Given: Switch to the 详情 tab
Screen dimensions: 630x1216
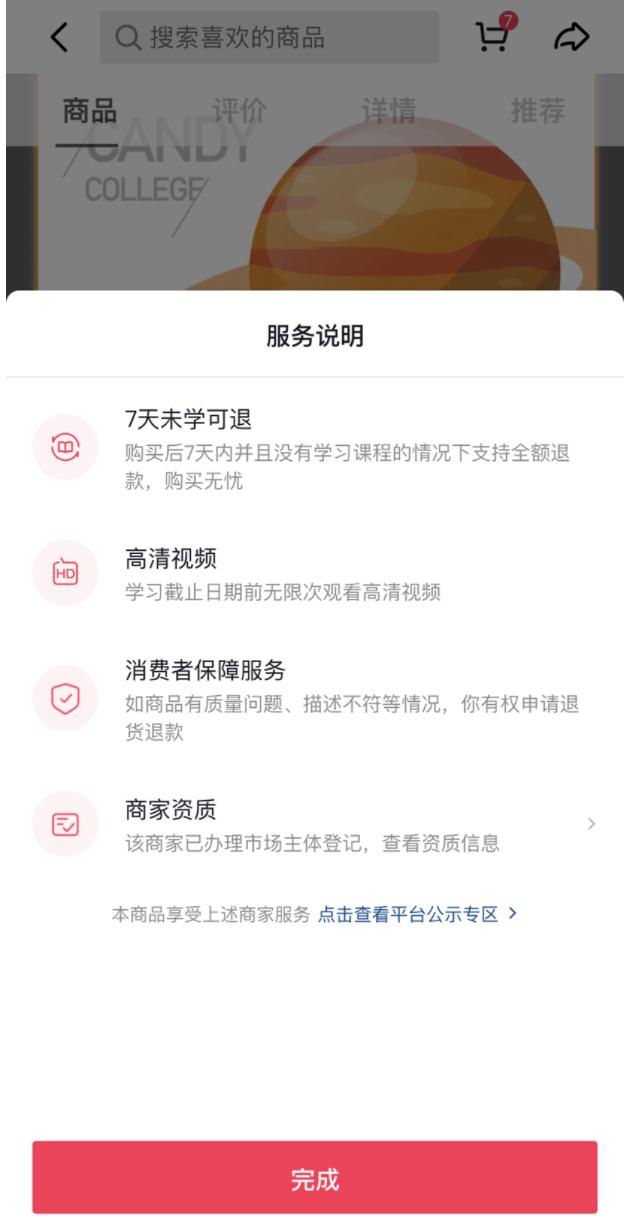Looking at the screenshot, I should (x=388, y=112).
